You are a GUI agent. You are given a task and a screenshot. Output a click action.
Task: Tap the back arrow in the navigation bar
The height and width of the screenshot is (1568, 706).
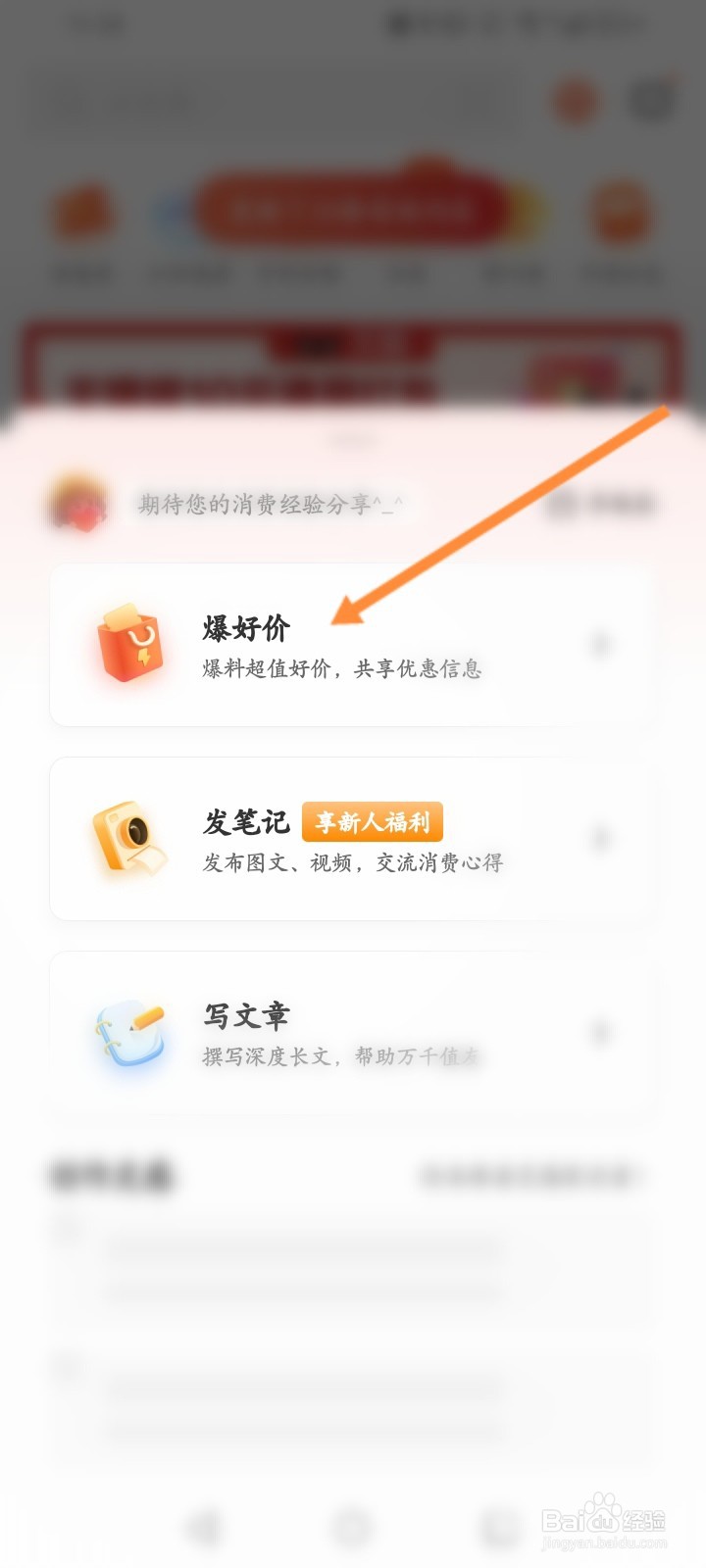(203, 1525)
